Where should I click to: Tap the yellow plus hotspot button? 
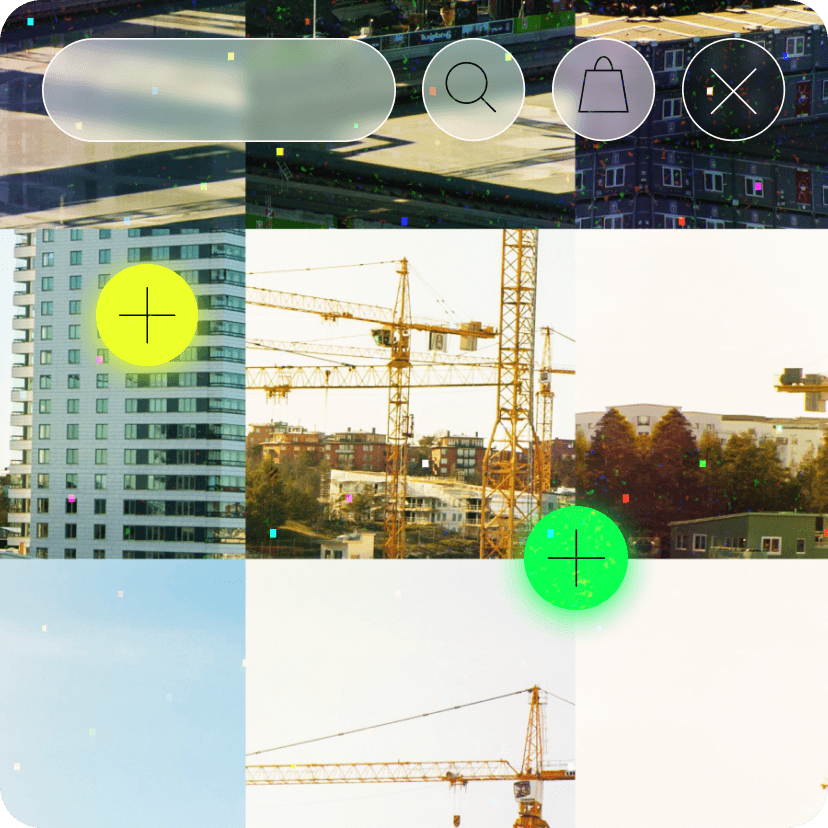(x=147, y=315)
